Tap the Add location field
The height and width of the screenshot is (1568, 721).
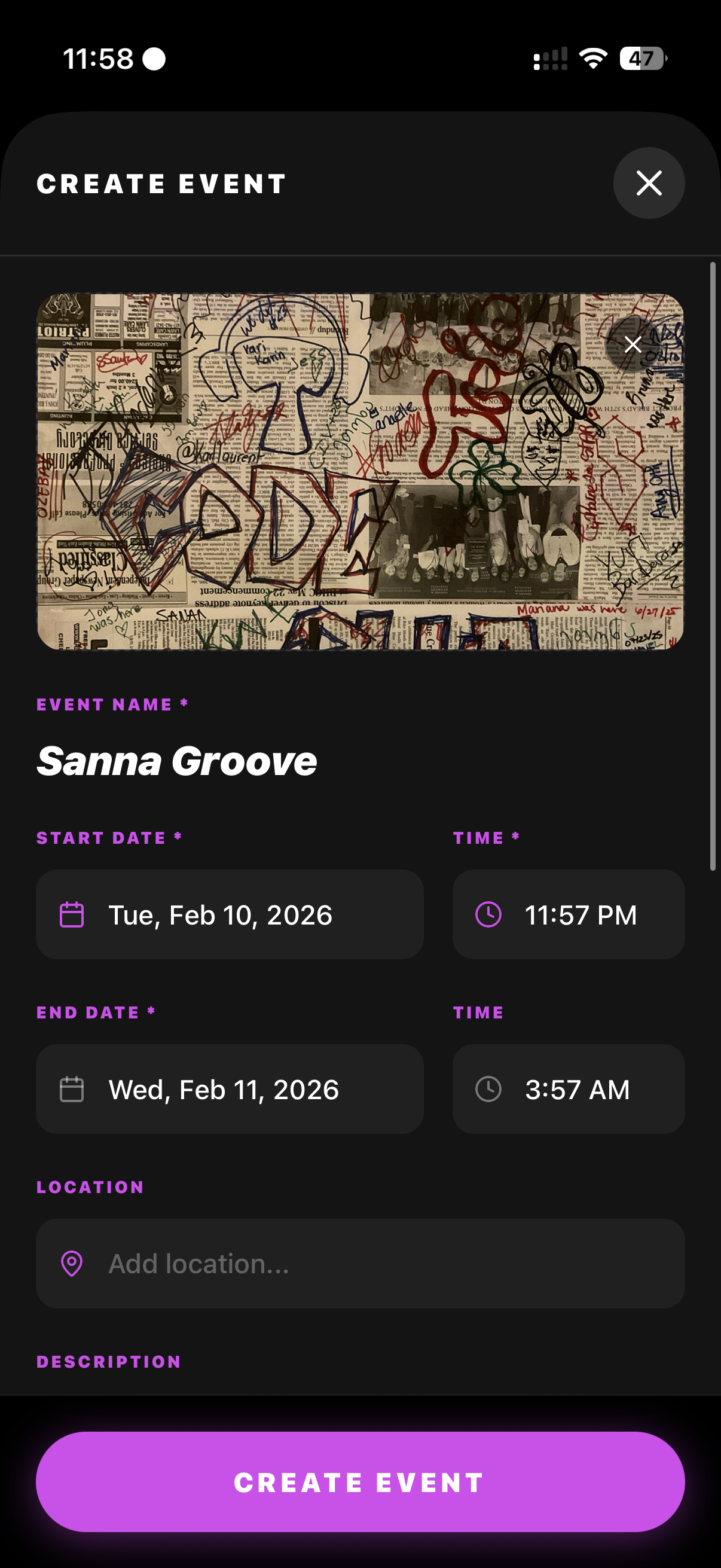click(x=360, y=1264)
